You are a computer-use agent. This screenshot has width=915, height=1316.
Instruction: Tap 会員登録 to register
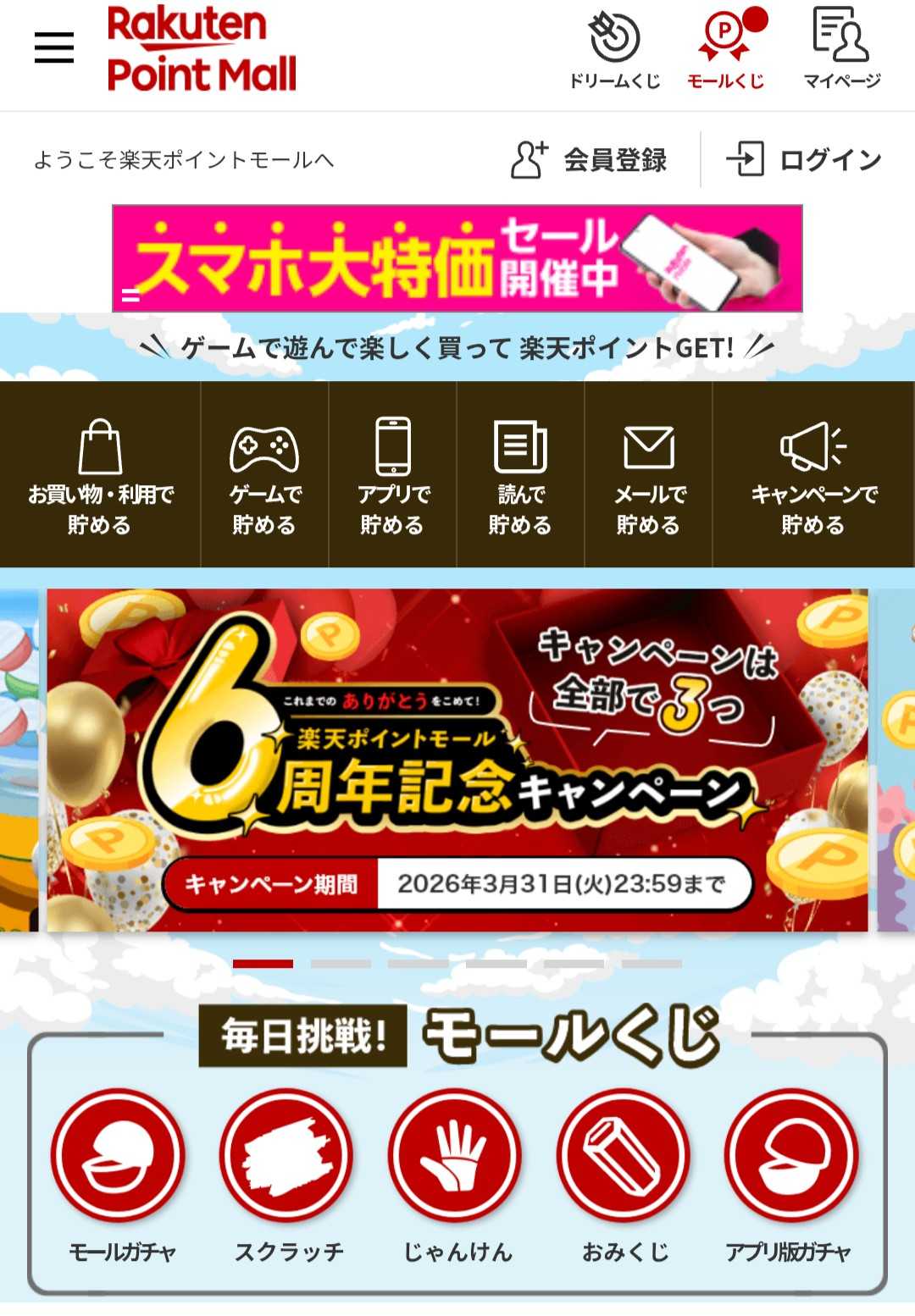(590, 159)
